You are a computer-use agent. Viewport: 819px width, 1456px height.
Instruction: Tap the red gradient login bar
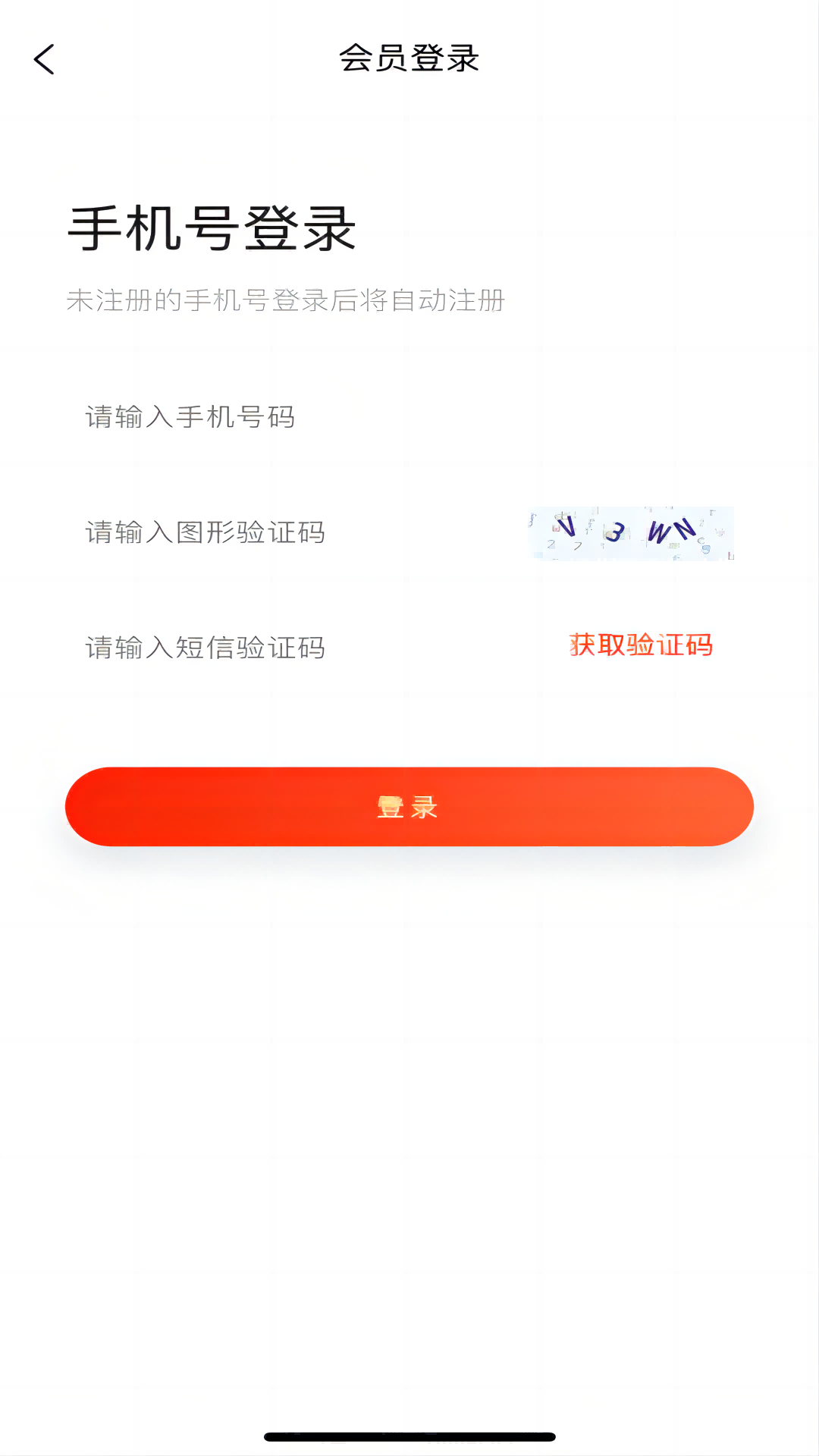(x=409, y=805)
